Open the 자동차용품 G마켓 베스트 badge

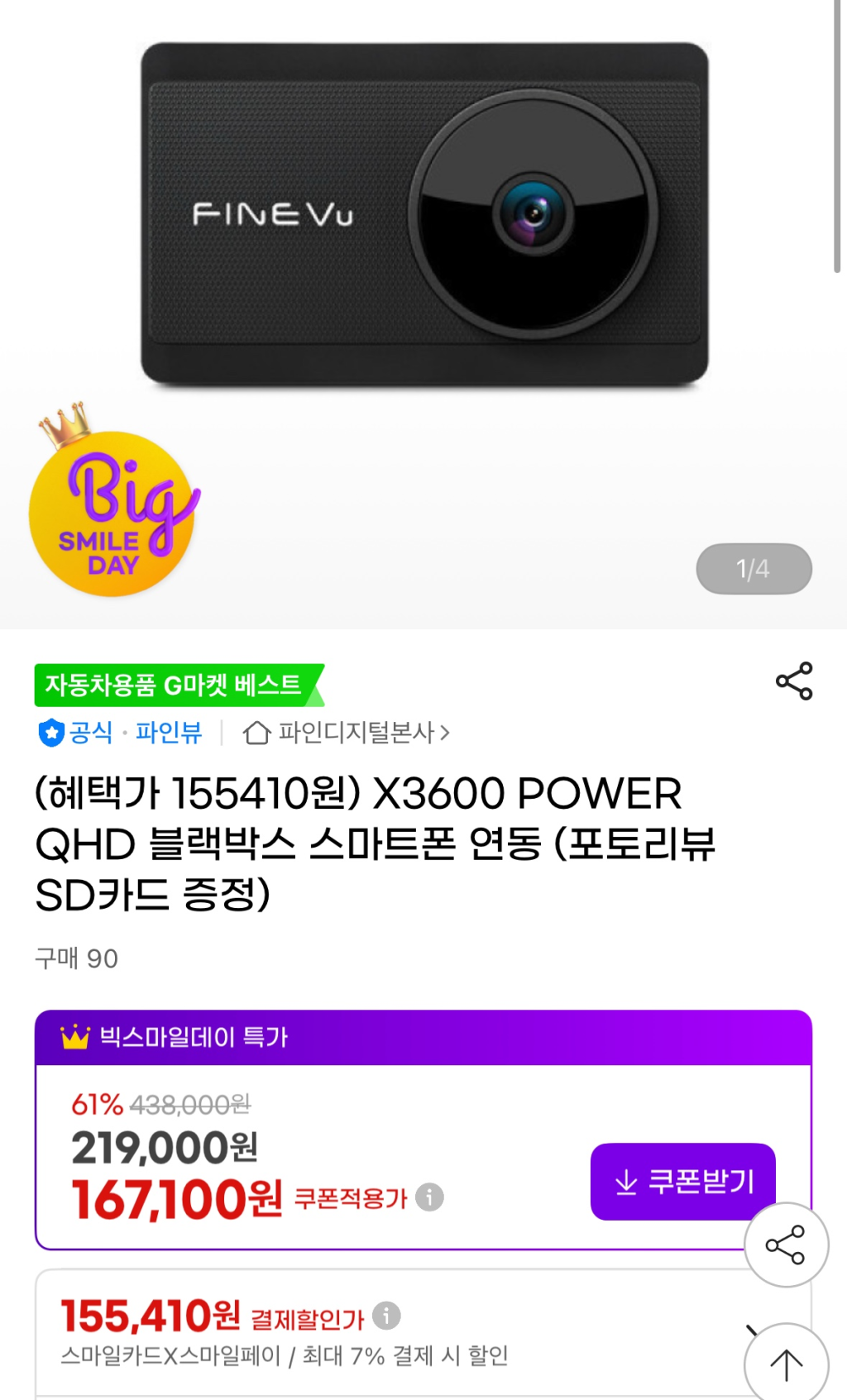click(177, 686)
